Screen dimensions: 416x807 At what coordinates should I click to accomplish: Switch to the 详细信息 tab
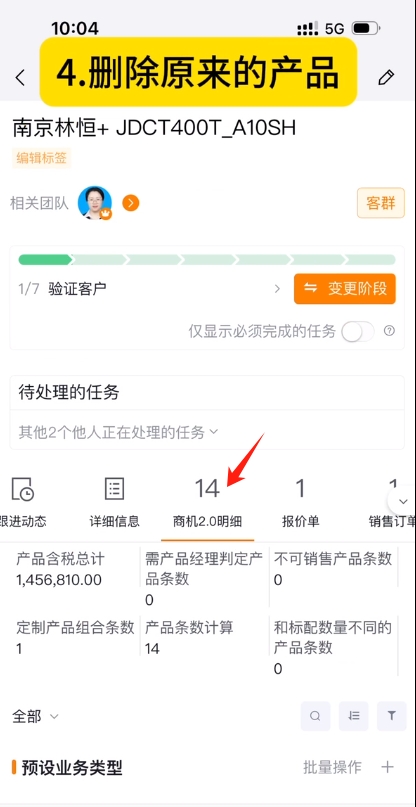pos(114,501)
